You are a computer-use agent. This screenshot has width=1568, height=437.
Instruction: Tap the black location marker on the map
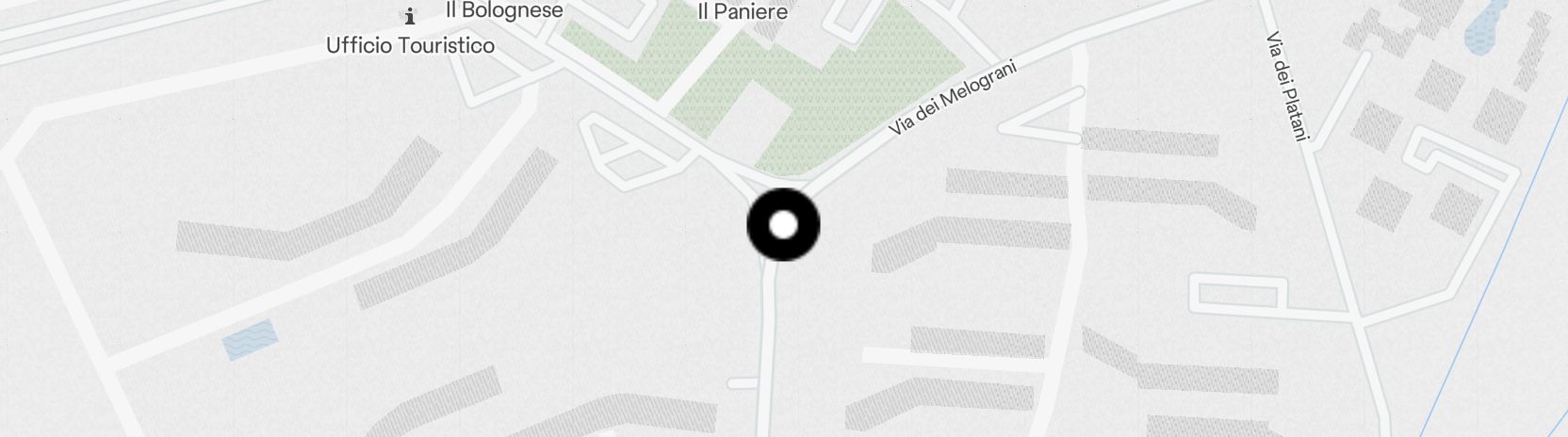pos(783,225)
